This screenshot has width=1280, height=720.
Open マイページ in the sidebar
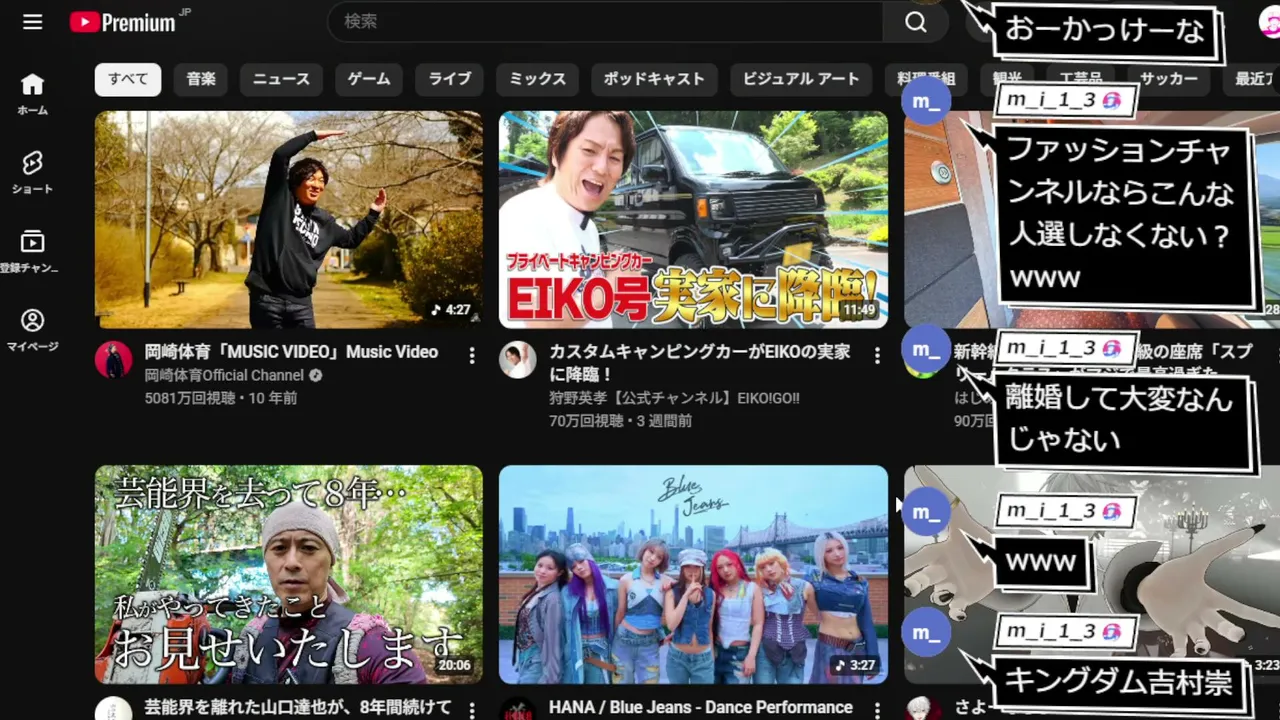point(33,330)
